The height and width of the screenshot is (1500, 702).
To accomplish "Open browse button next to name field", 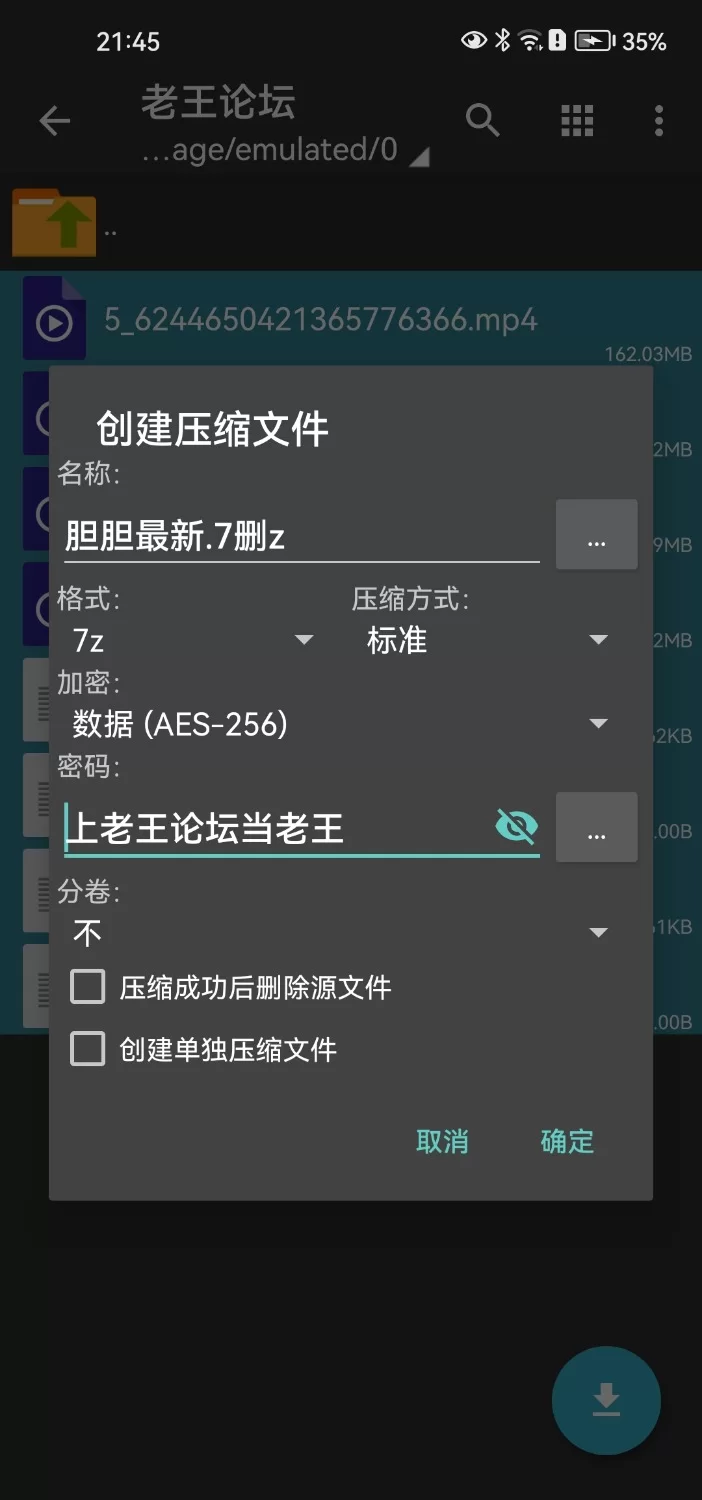I will [596, 535].
